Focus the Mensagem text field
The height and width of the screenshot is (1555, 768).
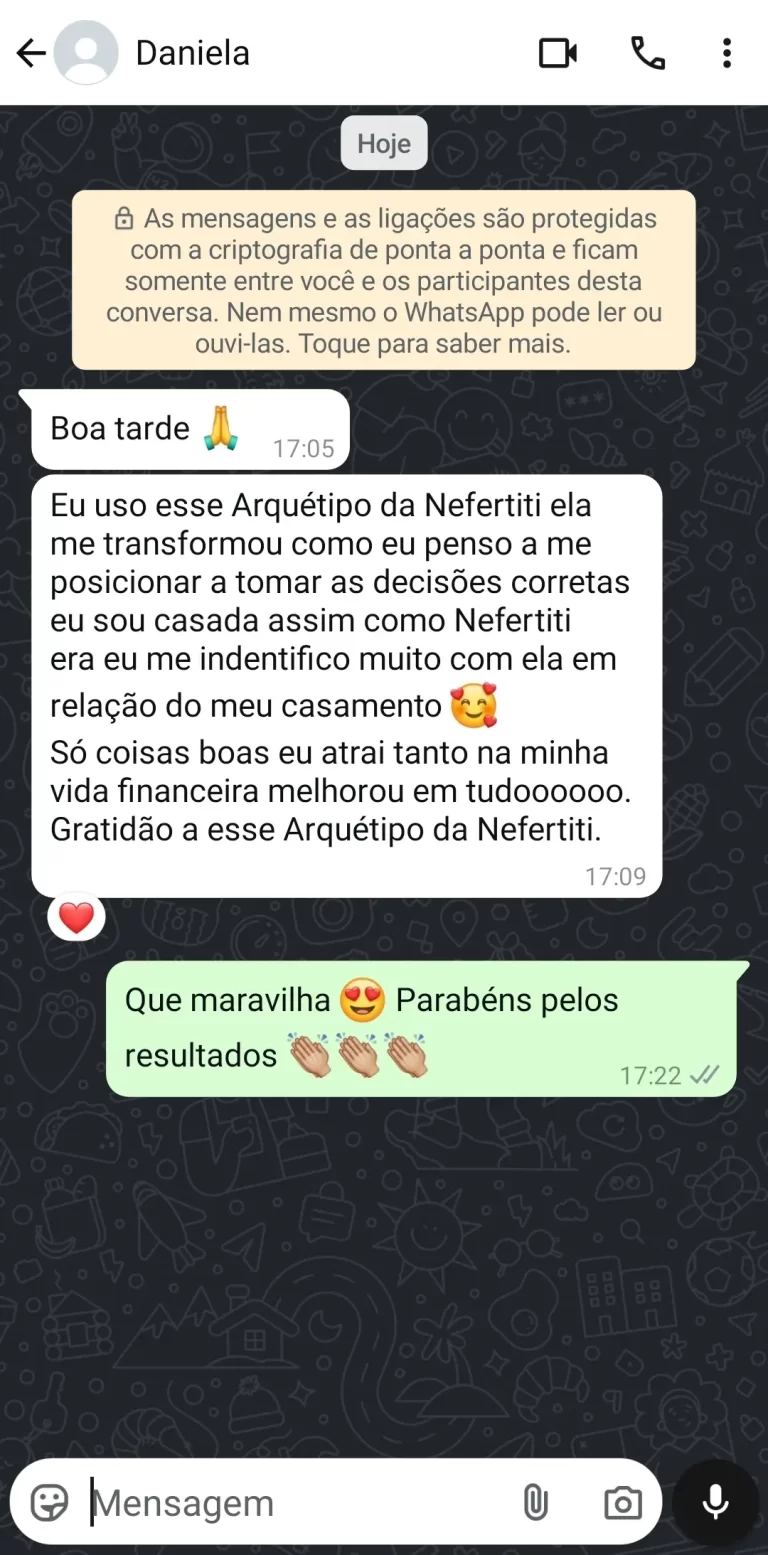290,1502
